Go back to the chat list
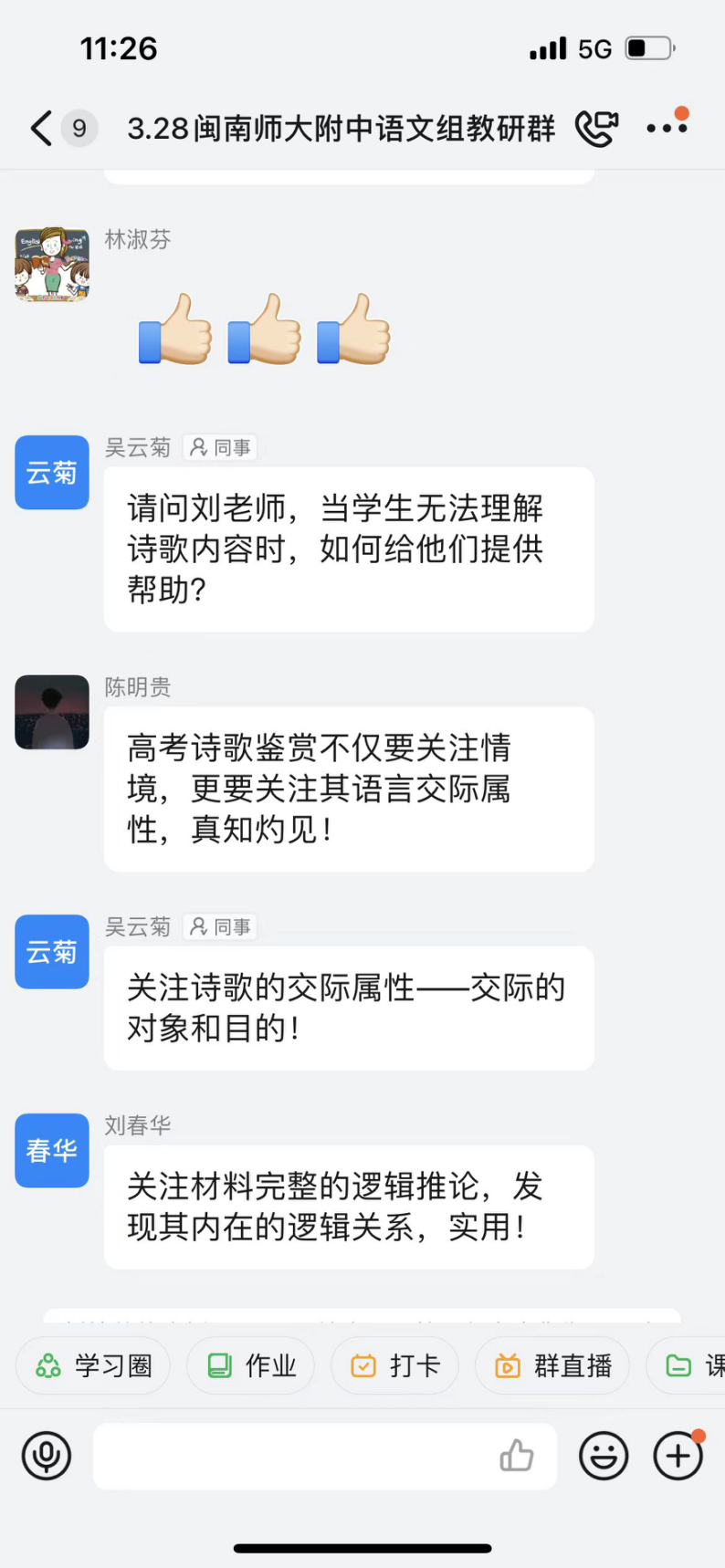Viewport: 725px width, 1568px height. click(41, 129)
